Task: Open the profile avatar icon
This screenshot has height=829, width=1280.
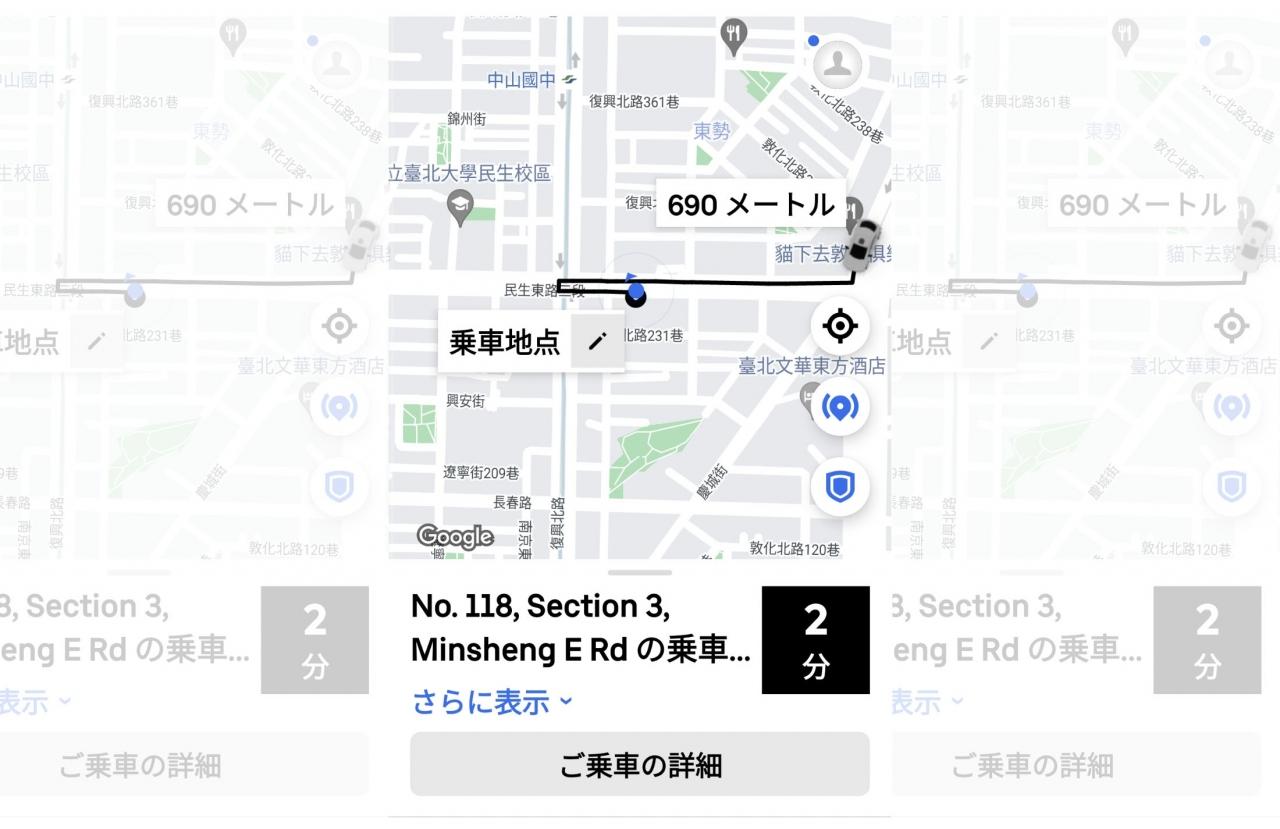Action: [x=837, y=65]
